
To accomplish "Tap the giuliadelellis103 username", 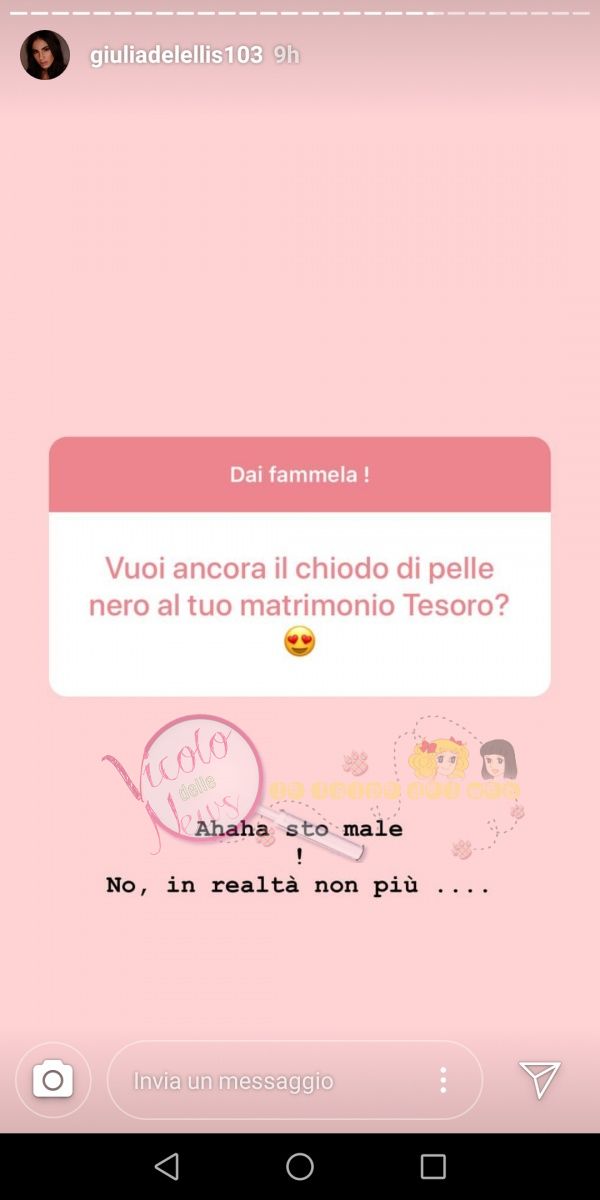I will pos(176,55).
